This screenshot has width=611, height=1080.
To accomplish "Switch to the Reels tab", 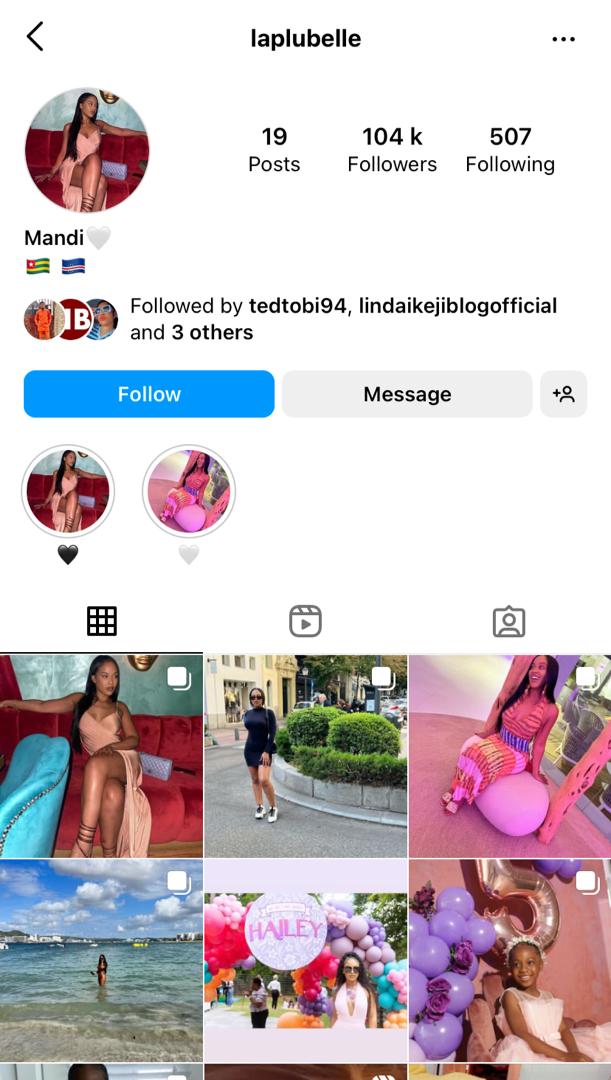I will click(x=305, y=621).
